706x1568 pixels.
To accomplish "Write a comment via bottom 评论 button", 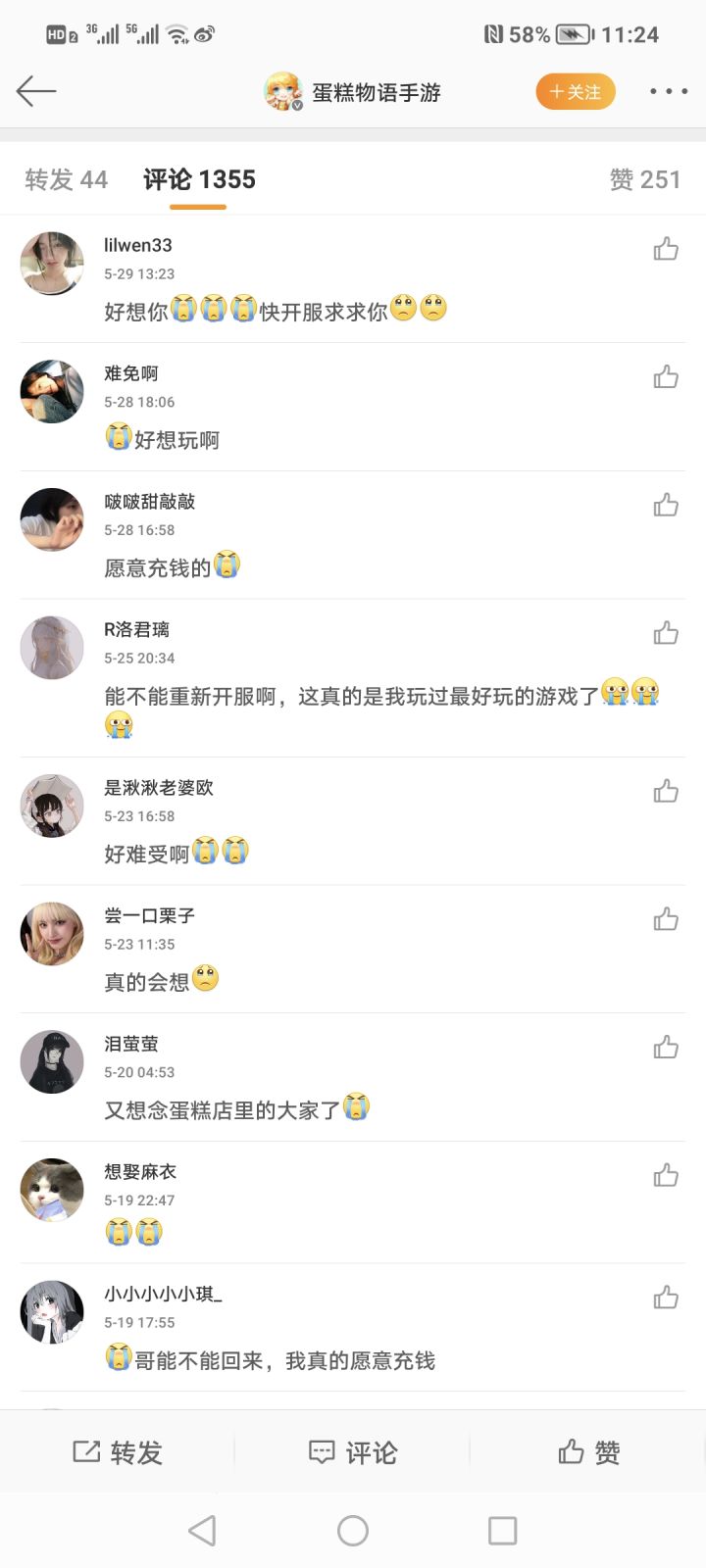I will tap(353, 1452).
